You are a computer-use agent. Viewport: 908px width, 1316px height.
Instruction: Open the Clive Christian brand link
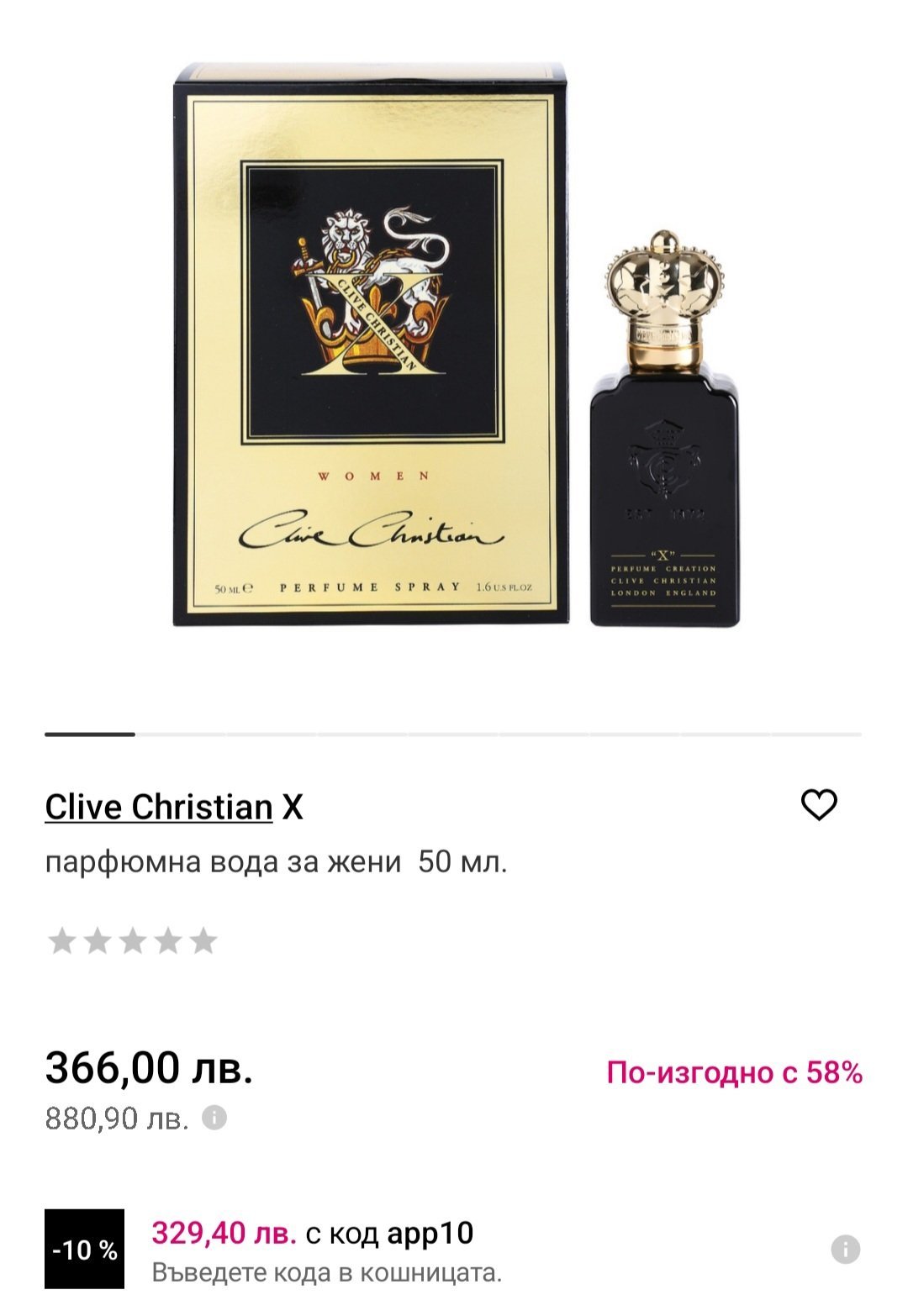[159, 807]
